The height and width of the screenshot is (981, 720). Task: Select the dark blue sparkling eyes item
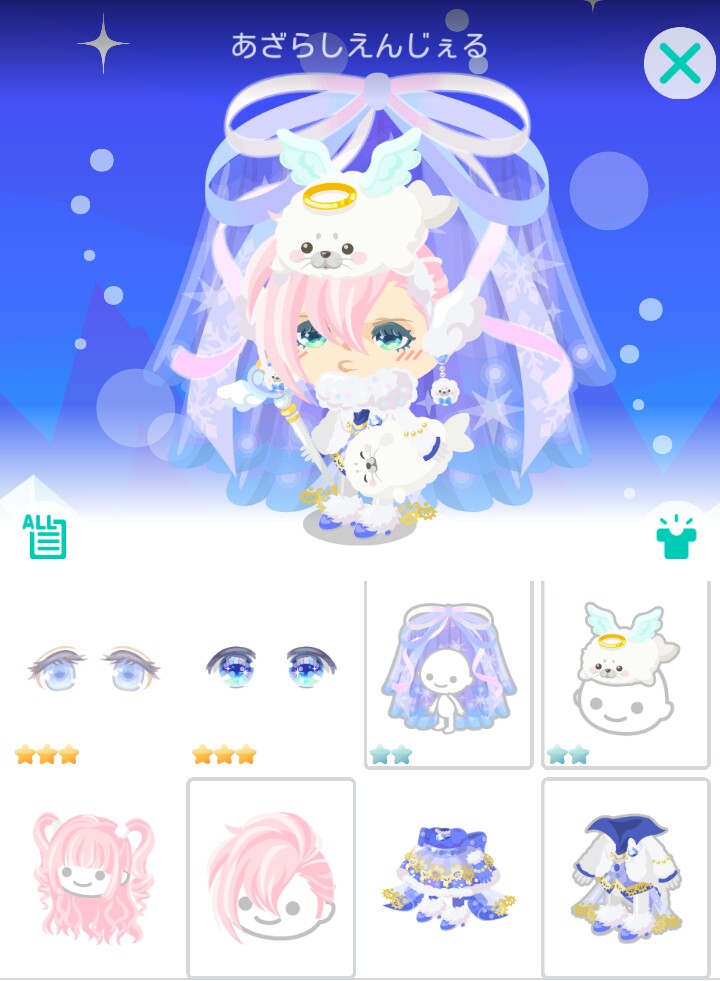pyautogui.click(x=271, y=669)
